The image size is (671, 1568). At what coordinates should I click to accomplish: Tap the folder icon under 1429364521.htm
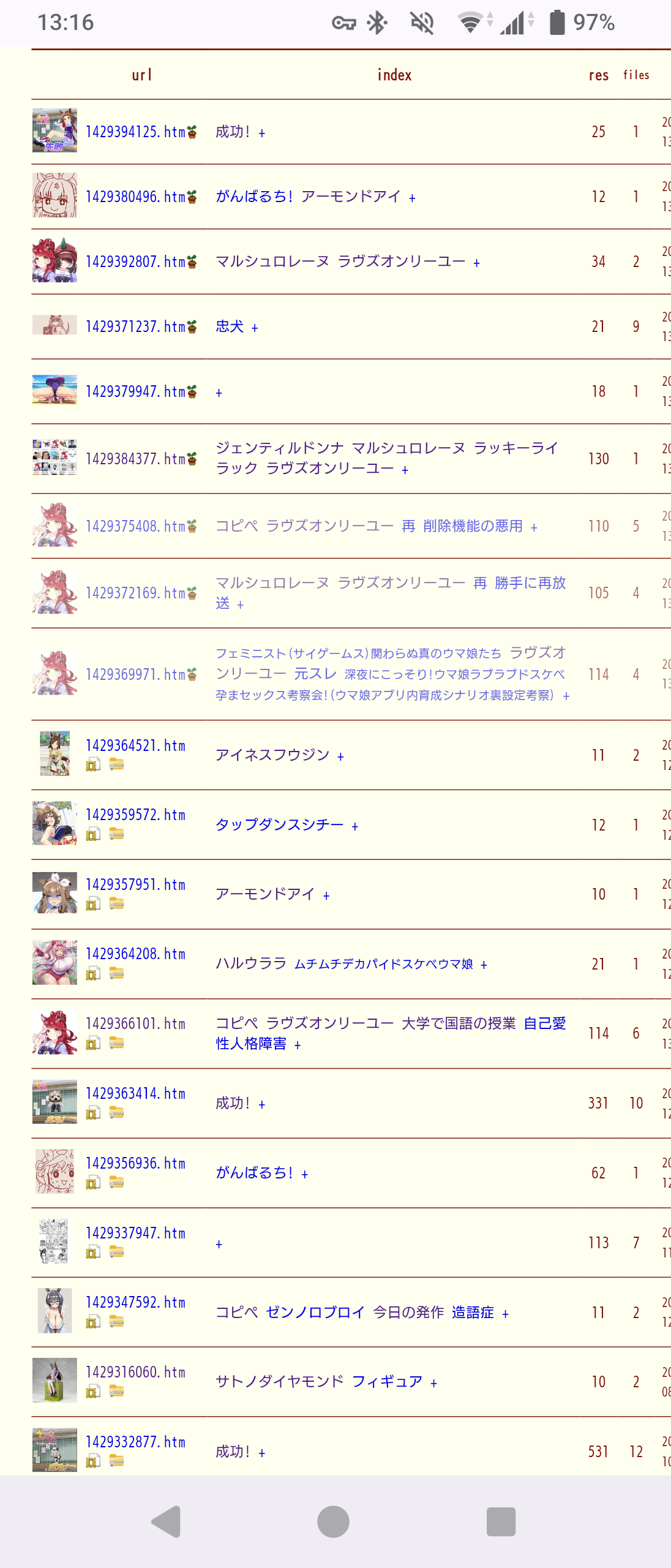click(116, 764)
